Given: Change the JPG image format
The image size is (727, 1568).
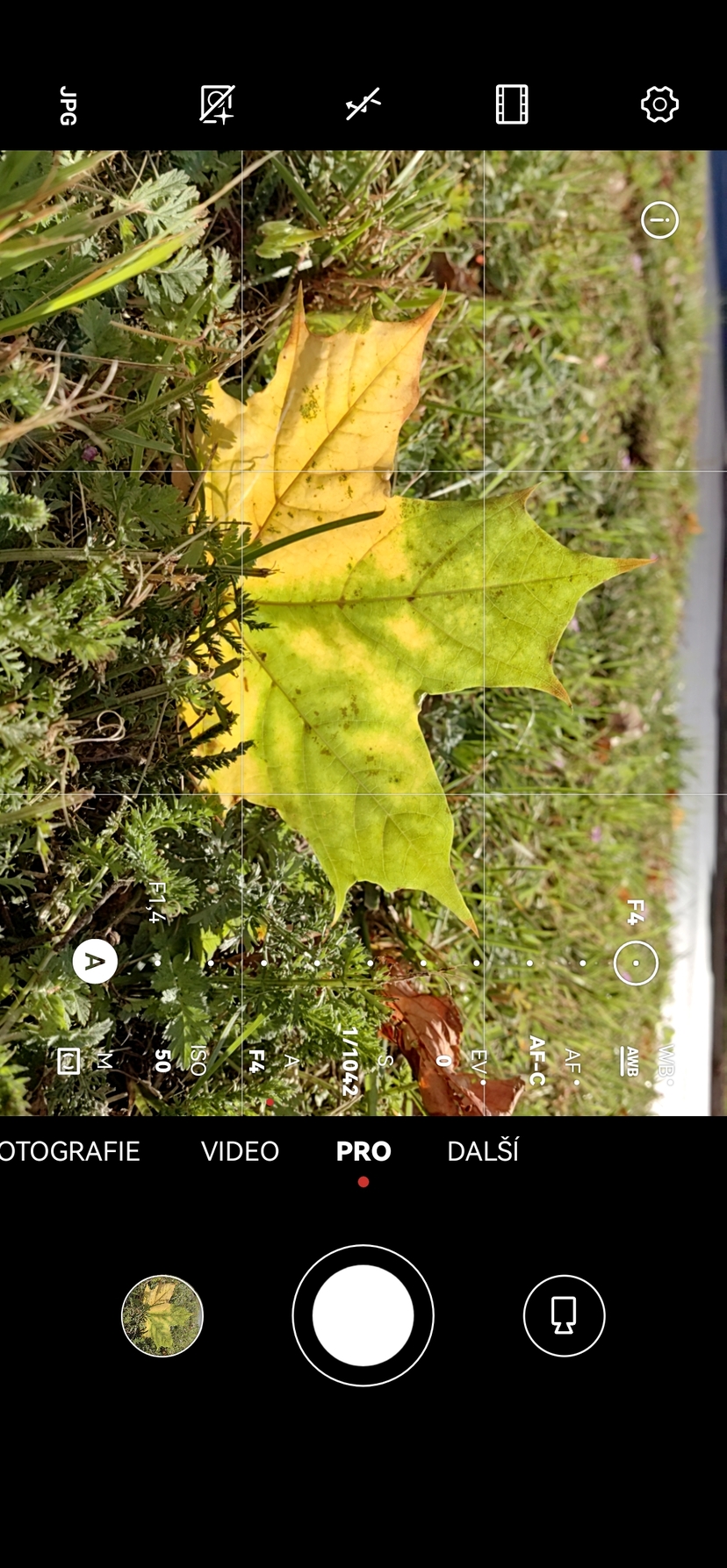Looking at the screenshot, I should click(x=68, y=105).
